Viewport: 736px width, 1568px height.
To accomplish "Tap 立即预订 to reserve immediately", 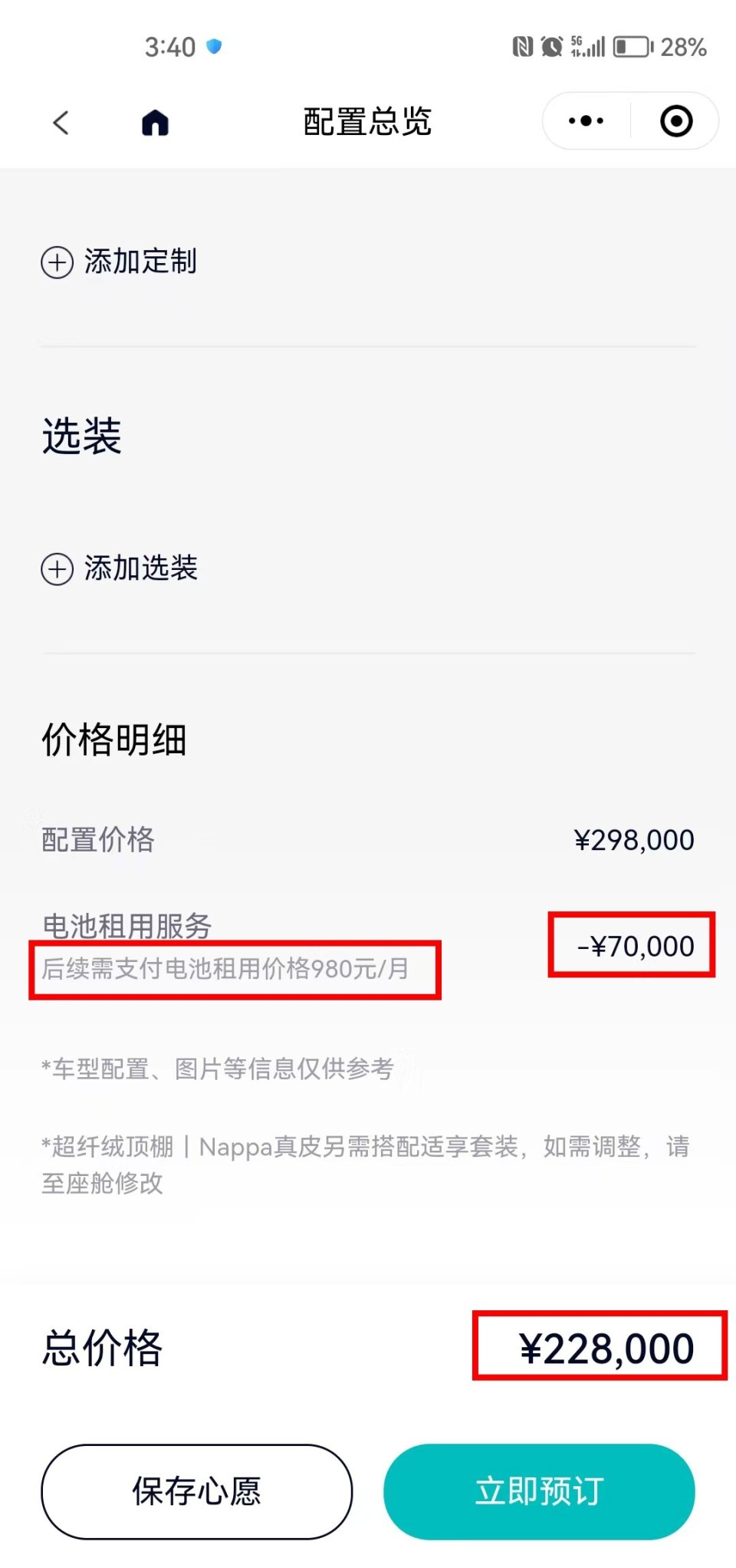I will [x=539, y=1489].
